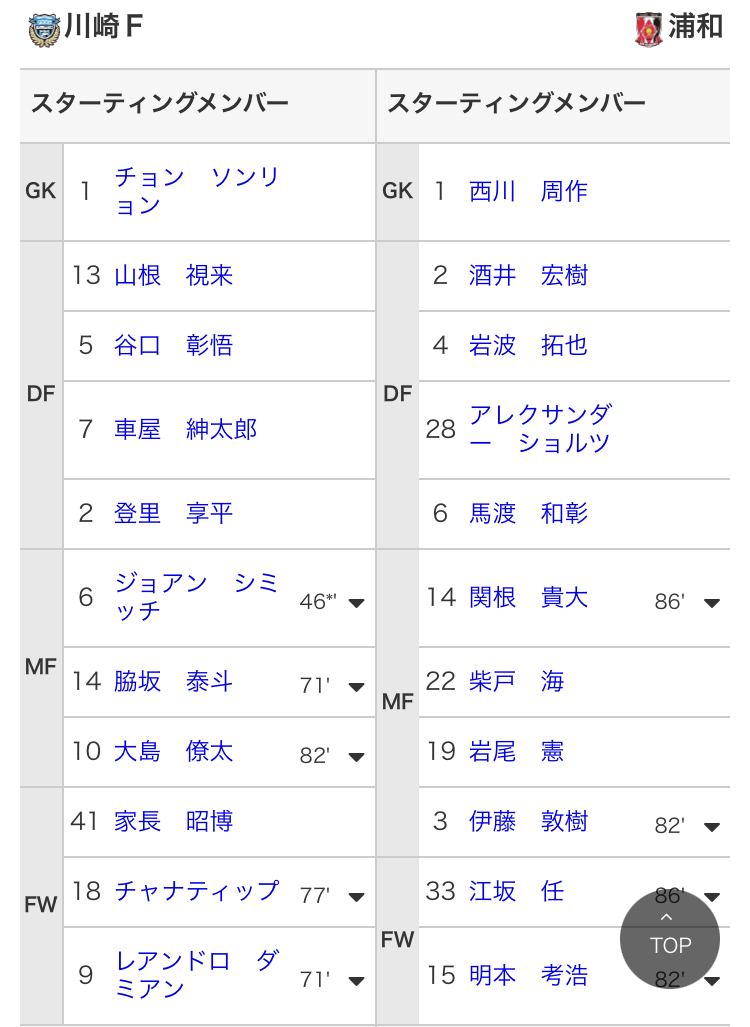Open 馬渡 和彰 player profile
The width and height of the screenshot is (750, 1027).
(529, 513)
